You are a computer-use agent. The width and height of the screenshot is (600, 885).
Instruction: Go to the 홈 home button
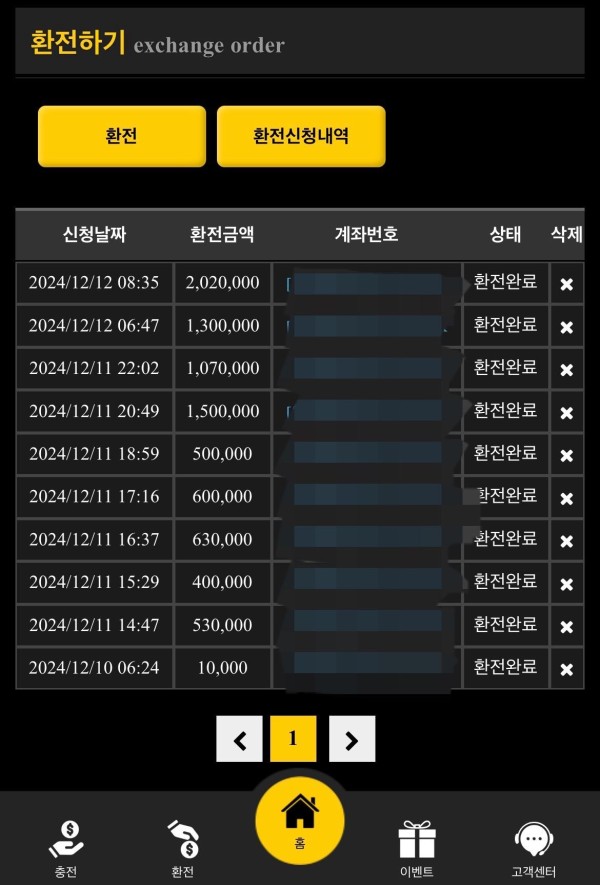click(299, 819)
